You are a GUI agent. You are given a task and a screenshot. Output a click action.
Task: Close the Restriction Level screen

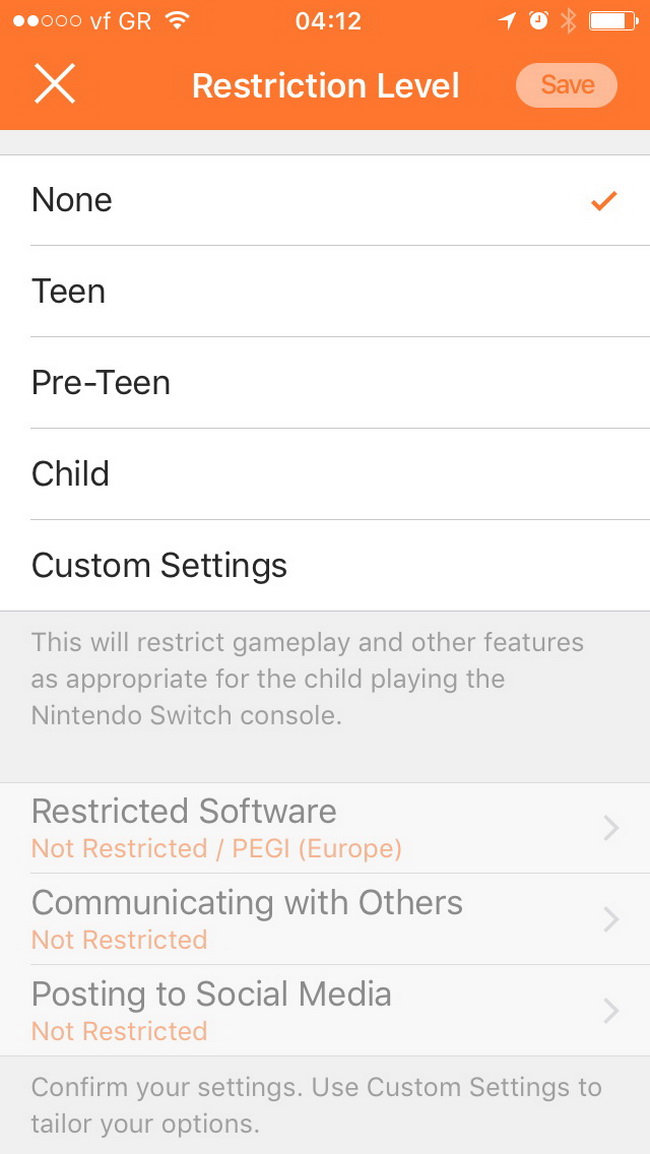click(55, 84)
